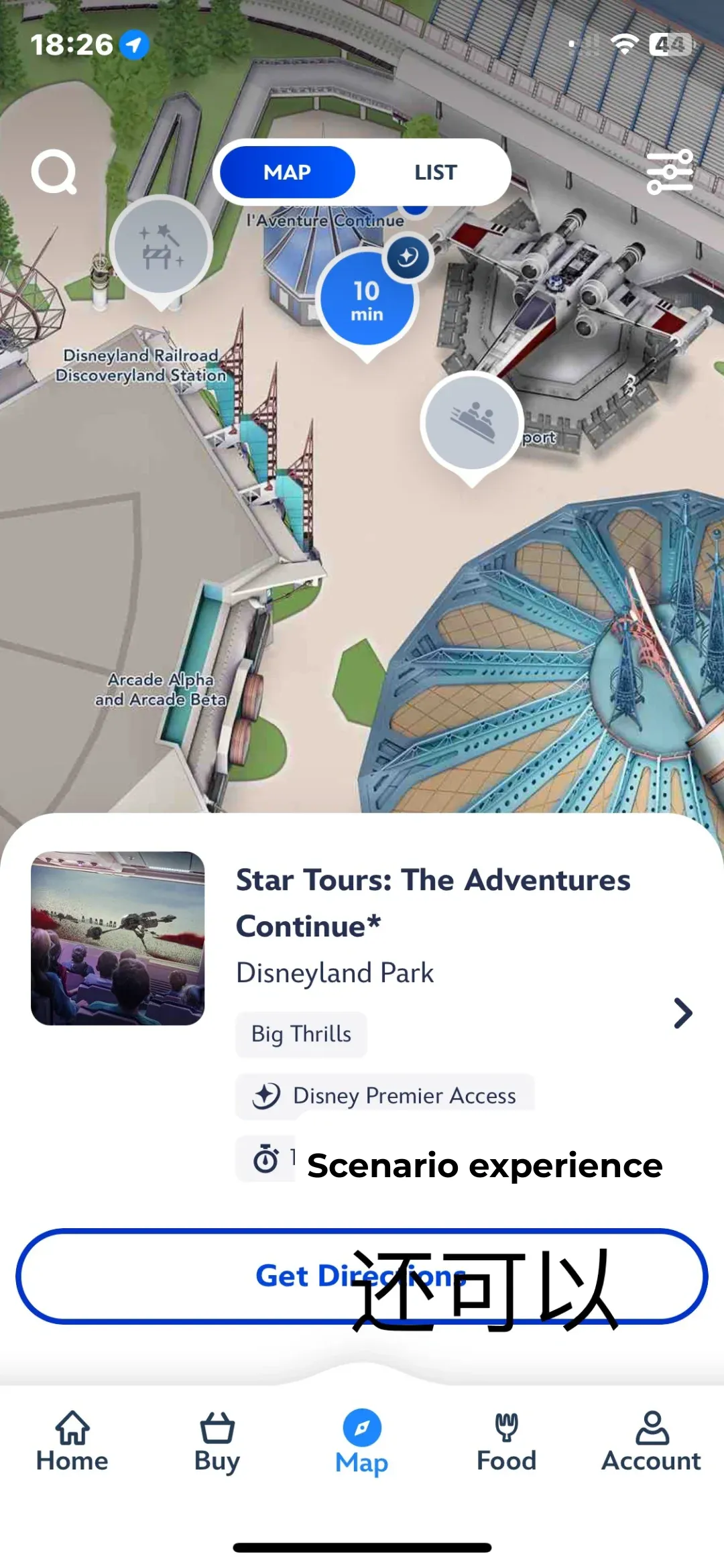This screenshot has height=1568, width=724.
Task: Open the Buy tab
Action: click(217, 1441)
